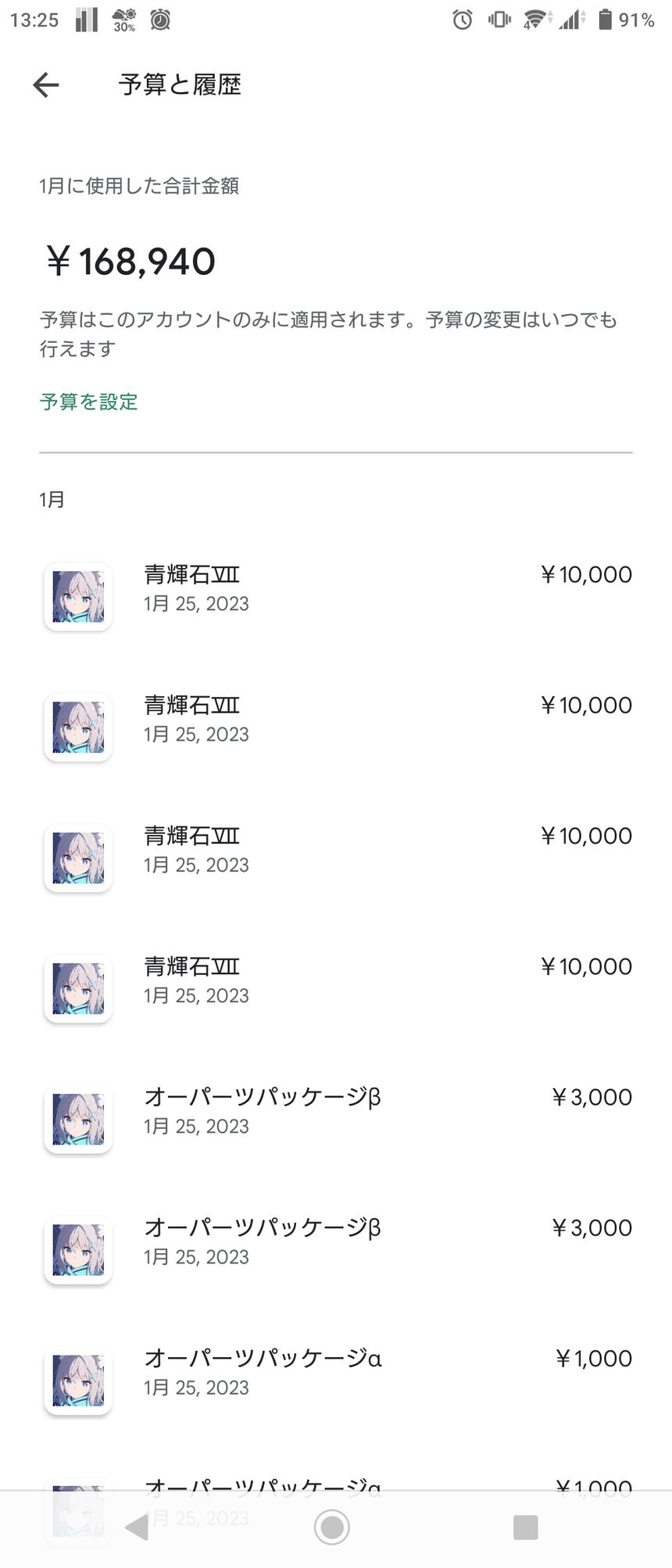This screenshot has width=672, height=1568.
Task: Go to the system home screen
Action: (332, 1527)
